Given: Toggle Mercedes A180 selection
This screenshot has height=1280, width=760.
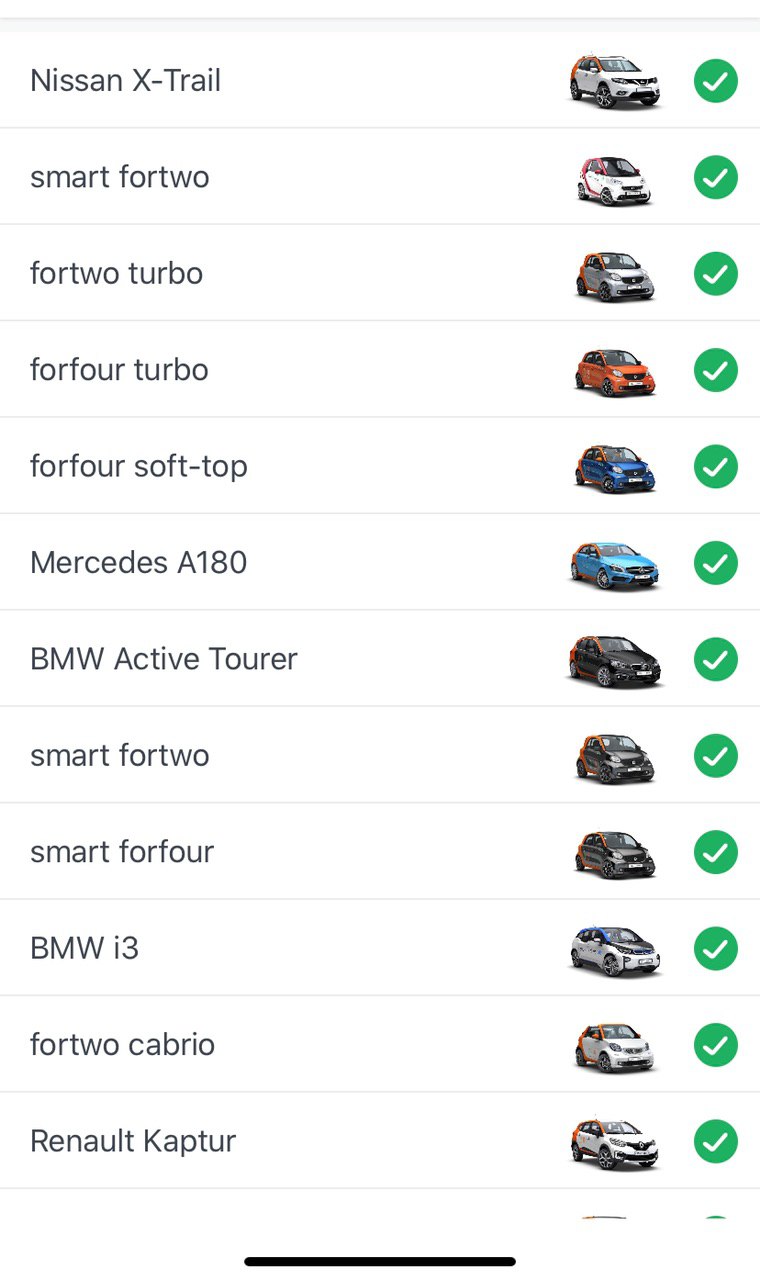Looking at the screenshot, I should coord(716,563).
